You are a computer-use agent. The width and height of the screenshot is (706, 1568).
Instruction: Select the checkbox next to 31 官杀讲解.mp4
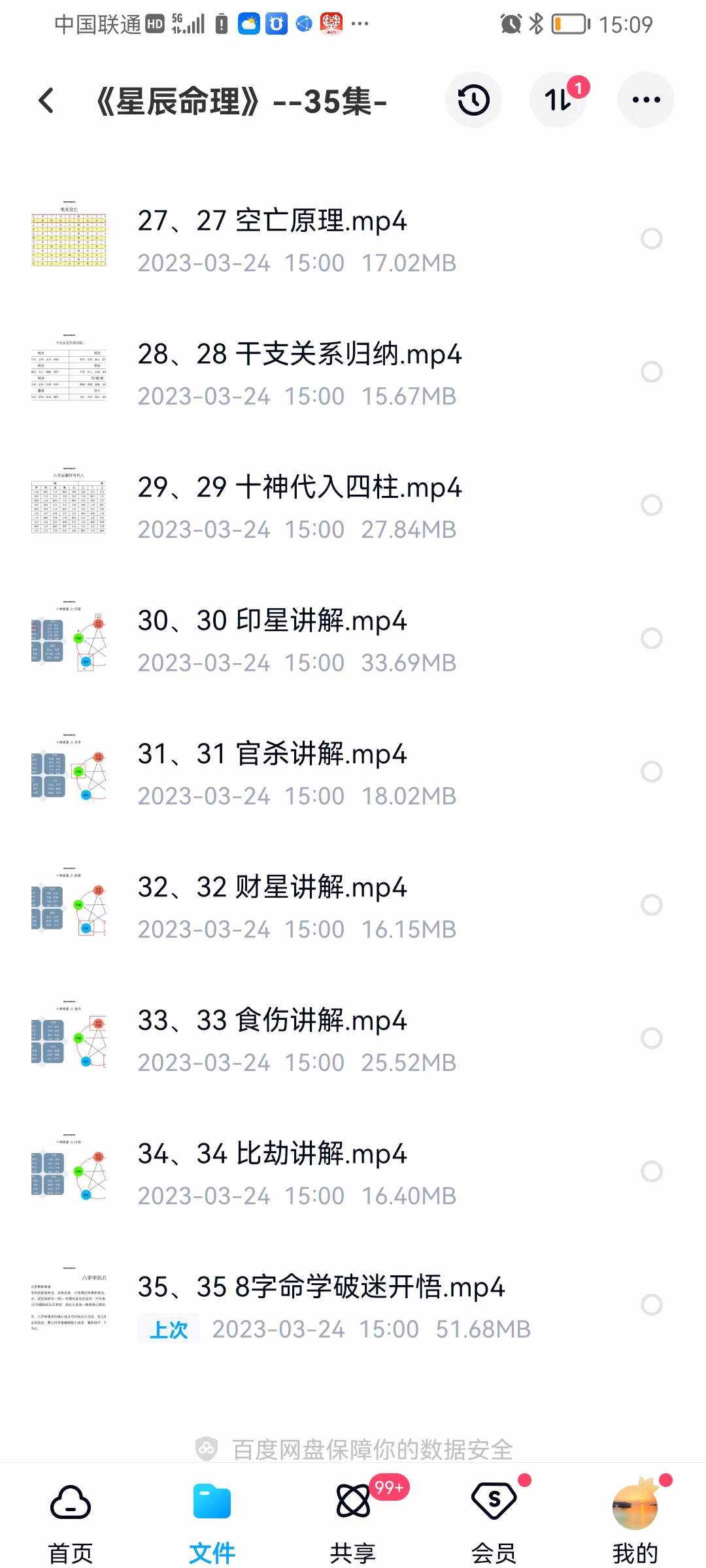point(652,772)
